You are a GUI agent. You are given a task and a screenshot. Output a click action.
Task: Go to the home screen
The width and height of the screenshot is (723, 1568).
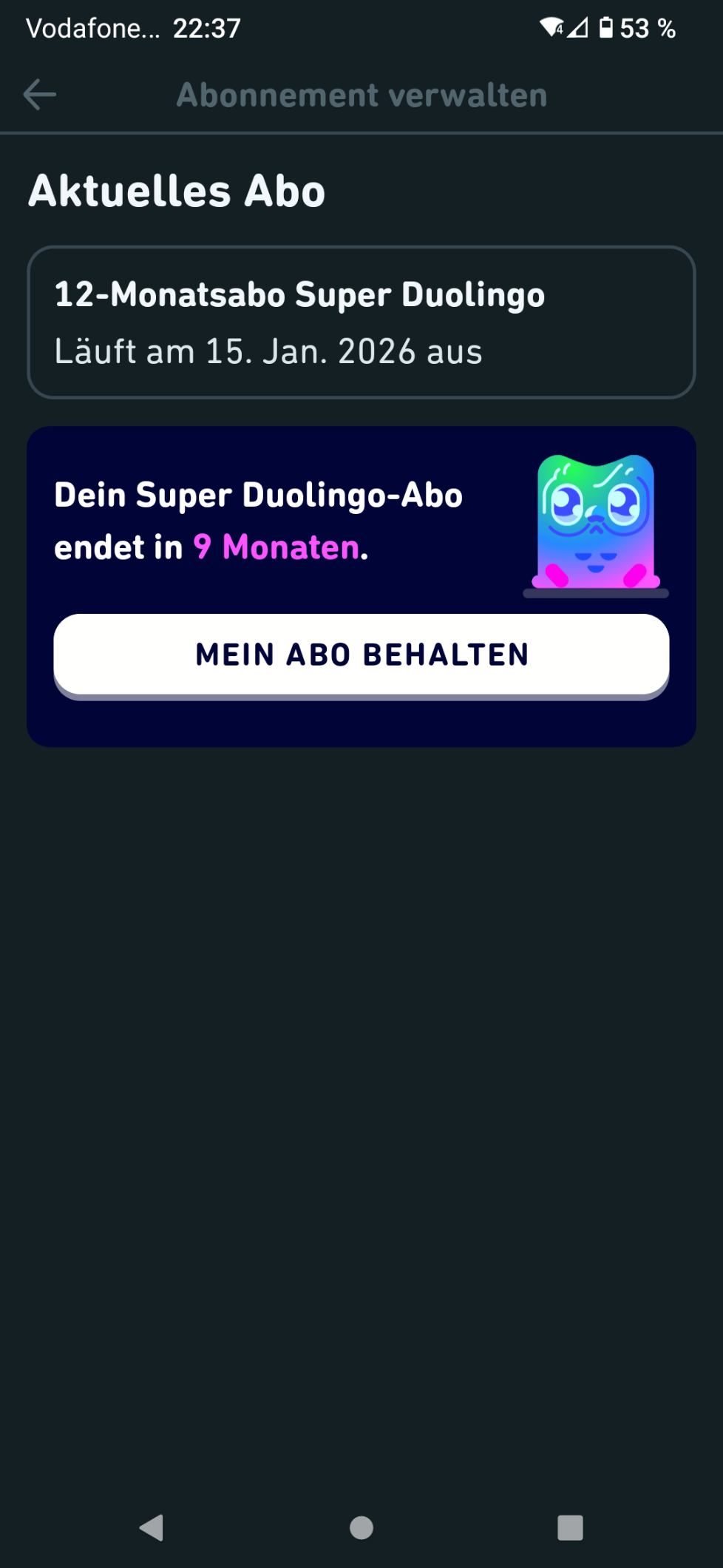(x=361, y=1527)
